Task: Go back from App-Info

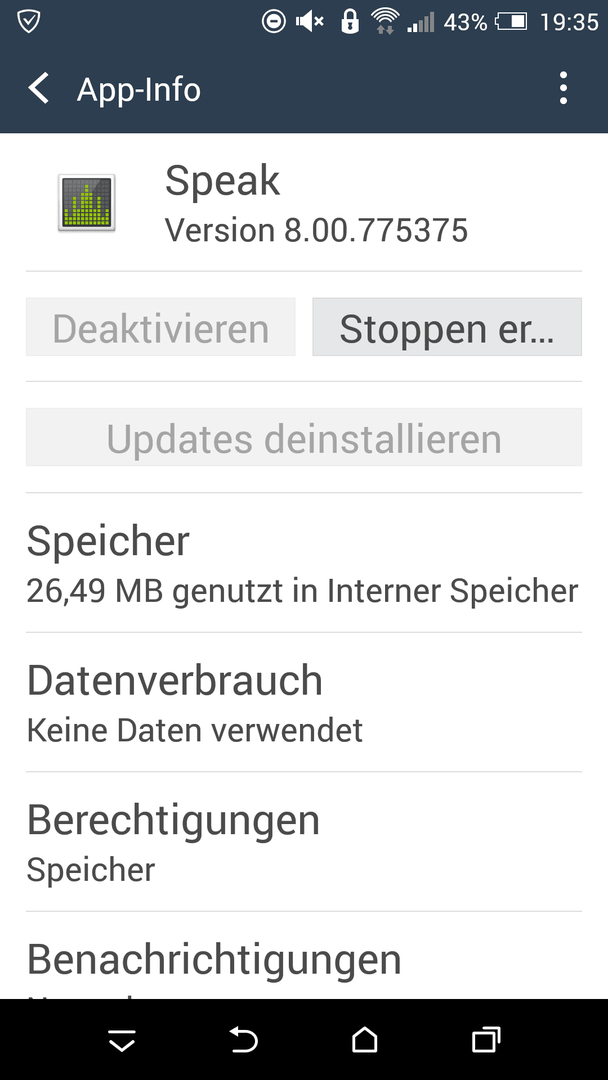Action: [39, 89]
